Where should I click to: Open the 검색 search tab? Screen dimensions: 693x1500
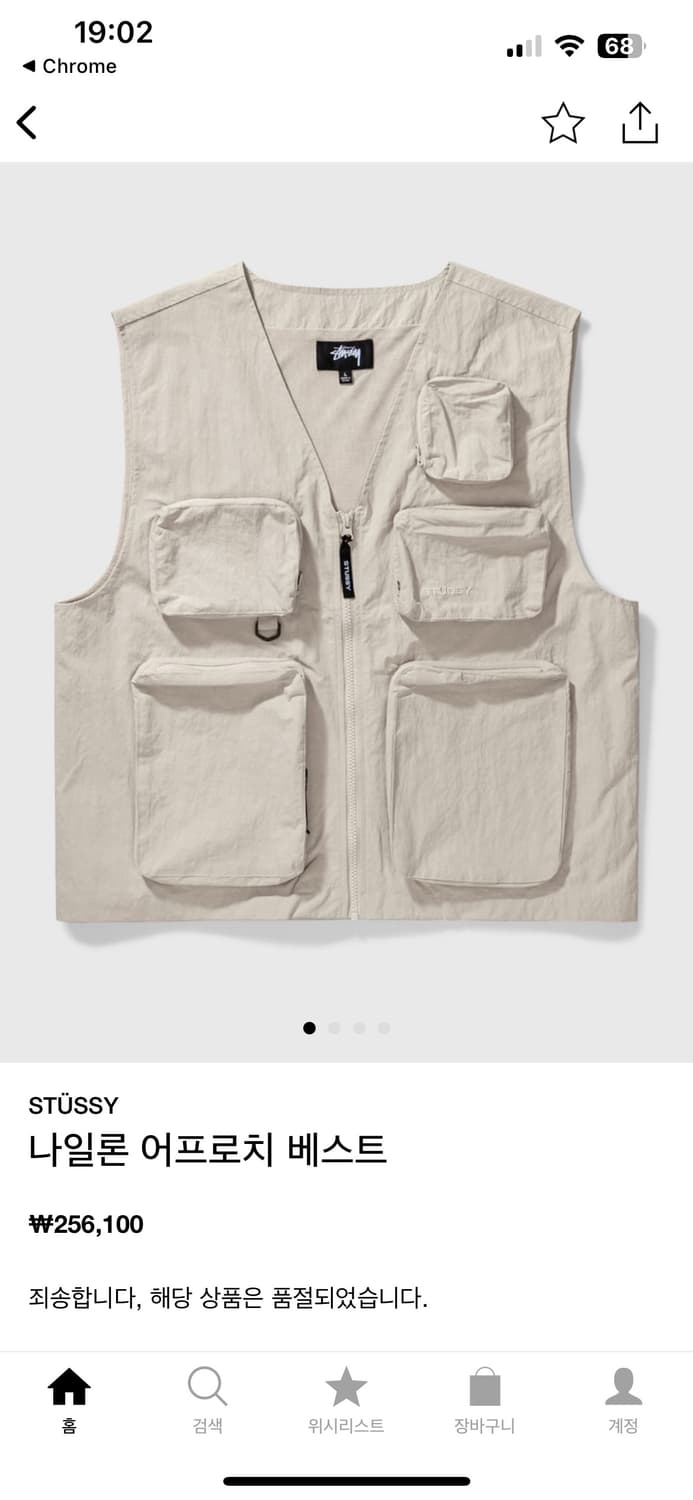(x=207, y=1400)
